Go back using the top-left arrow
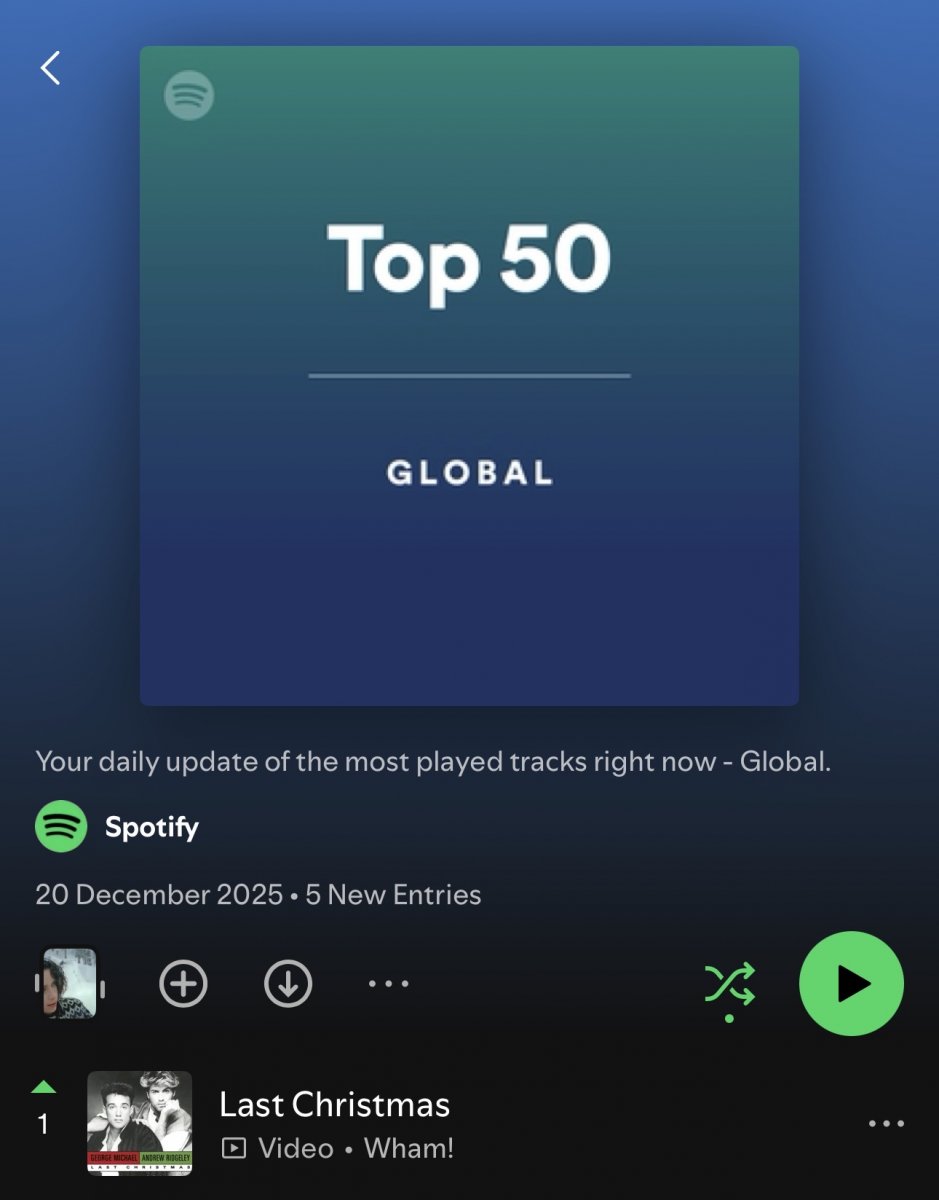Screen dimensions: 939x1200 coord(50,68)
